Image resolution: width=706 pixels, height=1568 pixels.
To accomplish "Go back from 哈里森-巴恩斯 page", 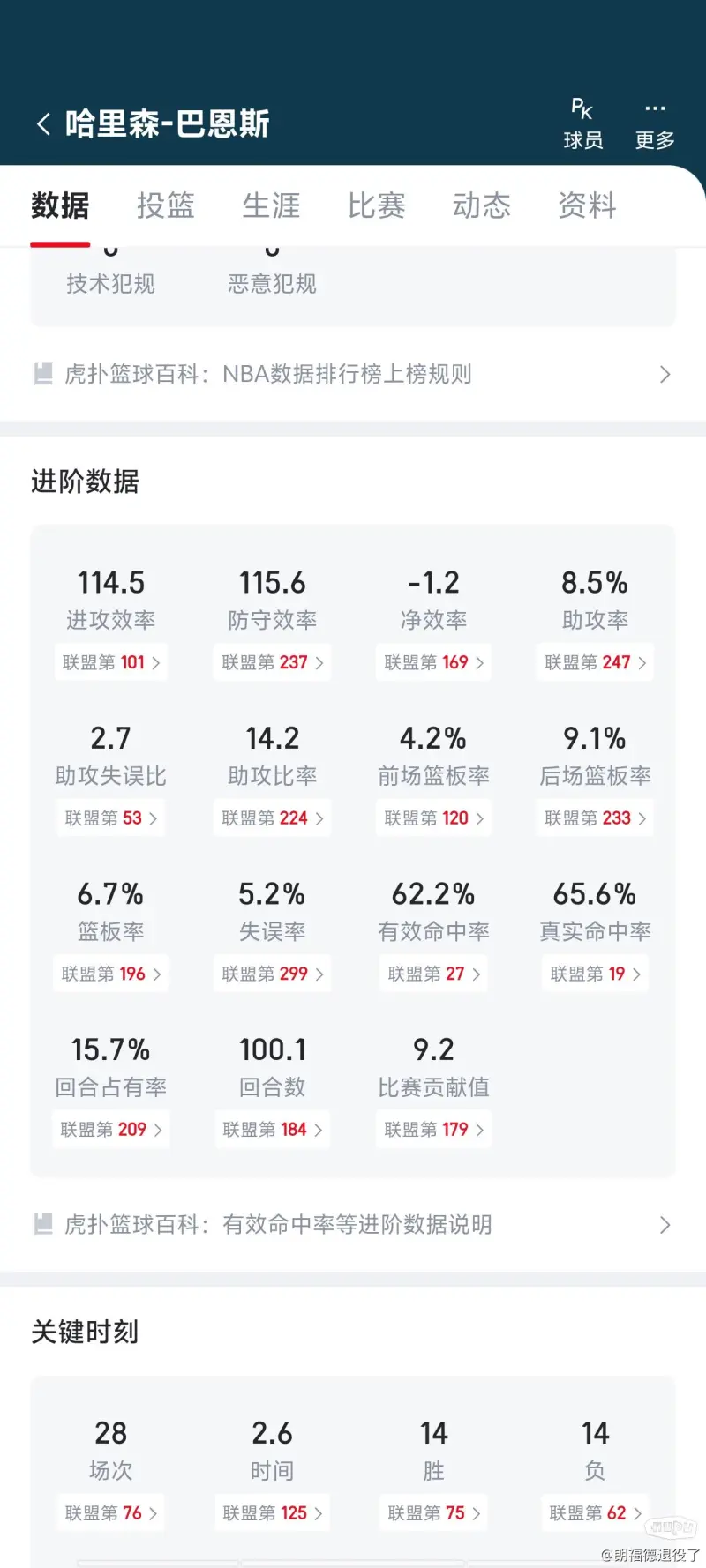I will [x=43, y=124].
